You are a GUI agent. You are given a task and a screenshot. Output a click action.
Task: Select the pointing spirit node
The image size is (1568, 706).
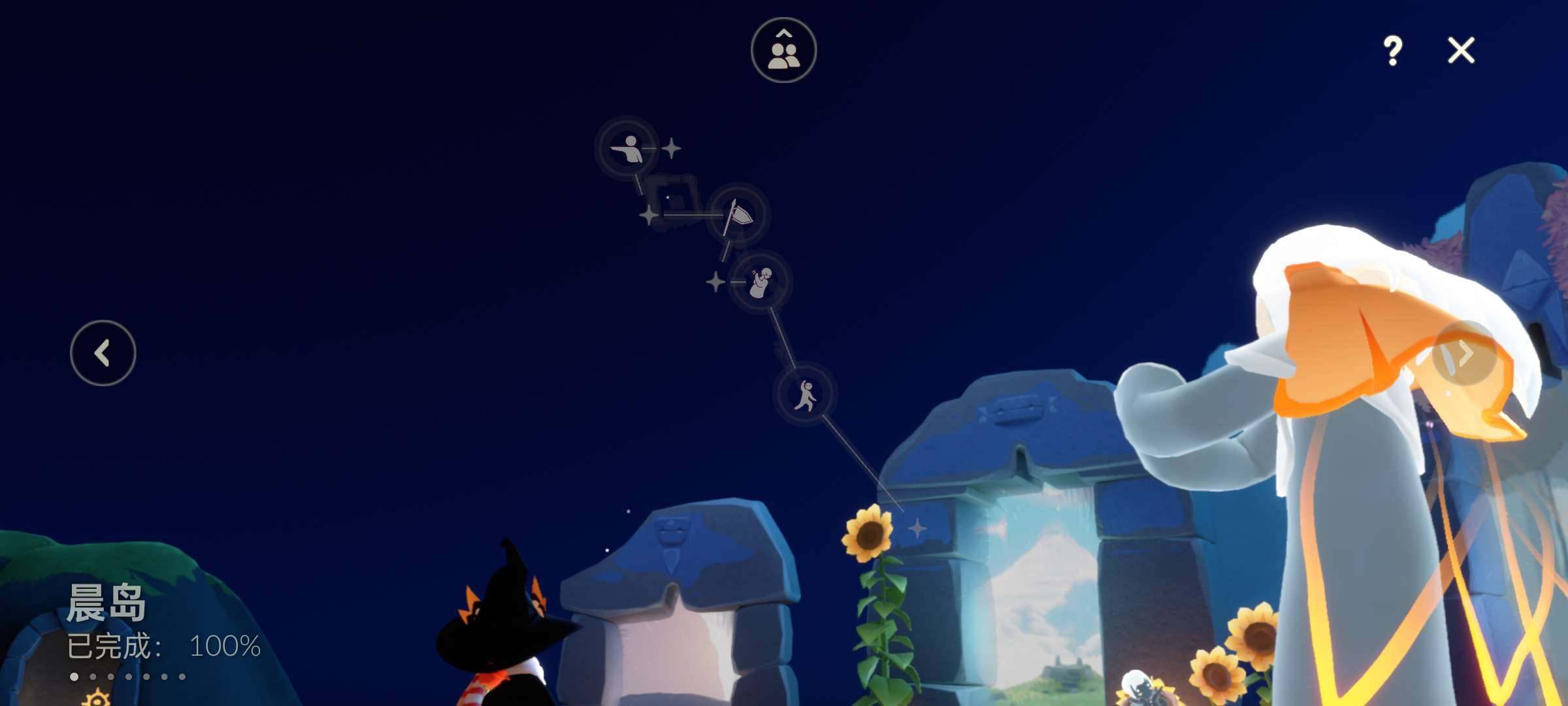[x=627, y=148]
